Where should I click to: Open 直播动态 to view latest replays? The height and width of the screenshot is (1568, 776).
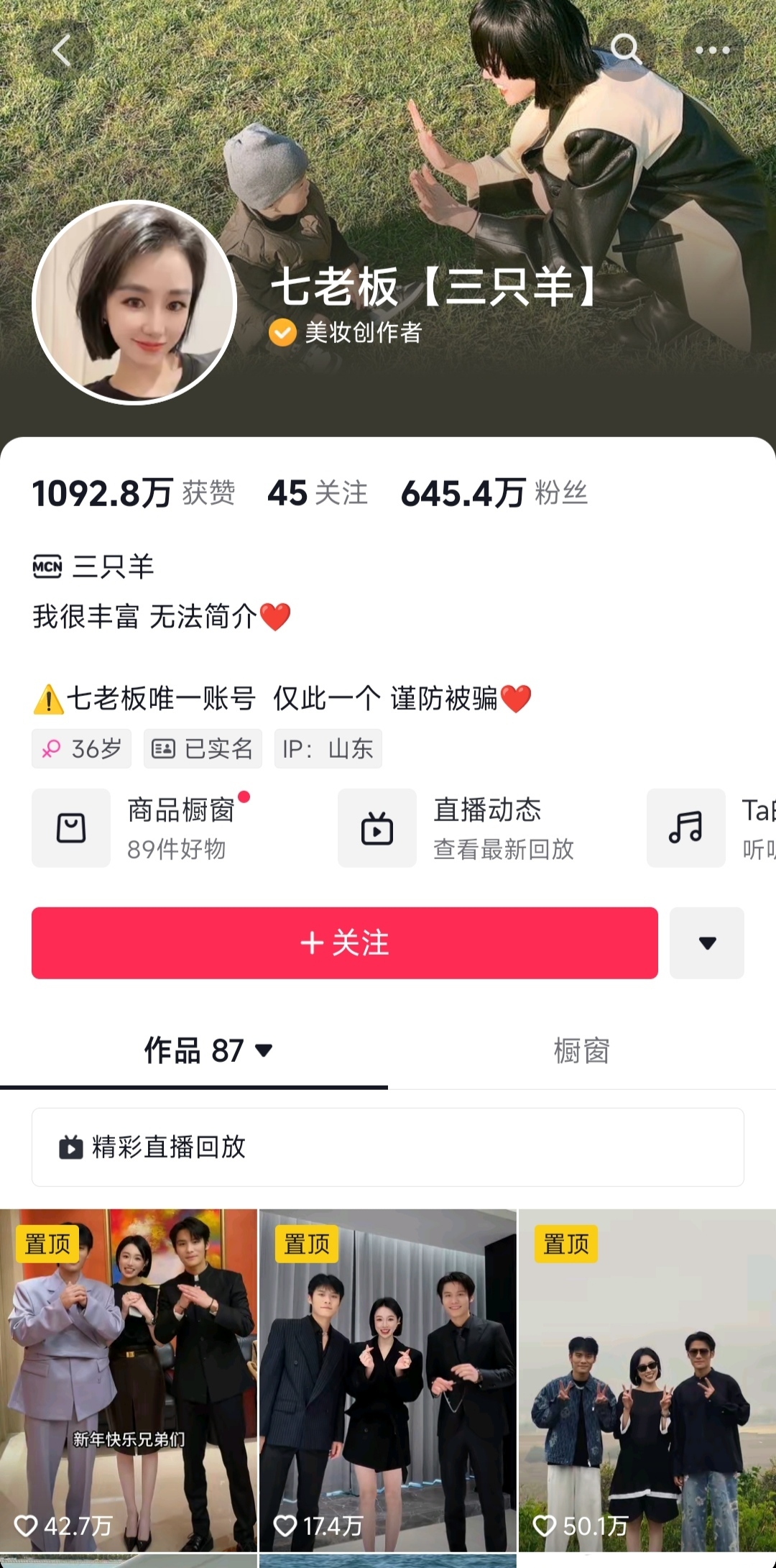coord(456,828)
